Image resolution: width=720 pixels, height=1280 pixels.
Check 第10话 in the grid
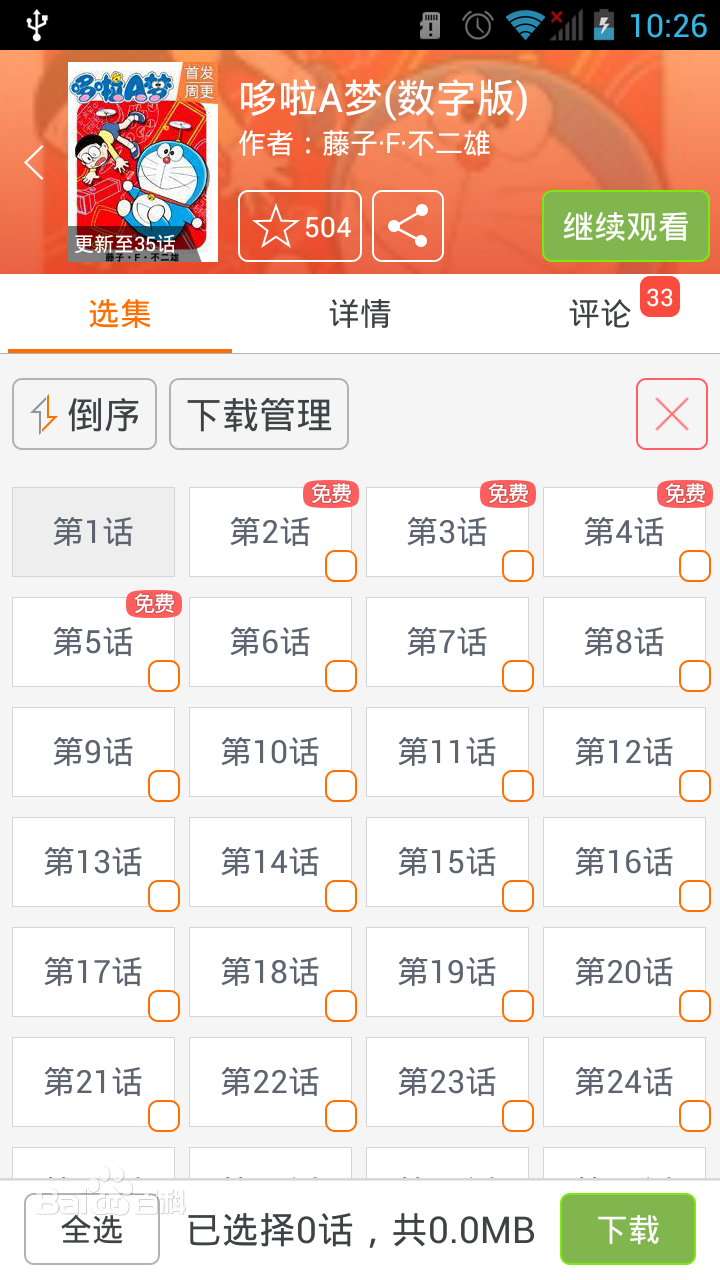click(270, 752)
